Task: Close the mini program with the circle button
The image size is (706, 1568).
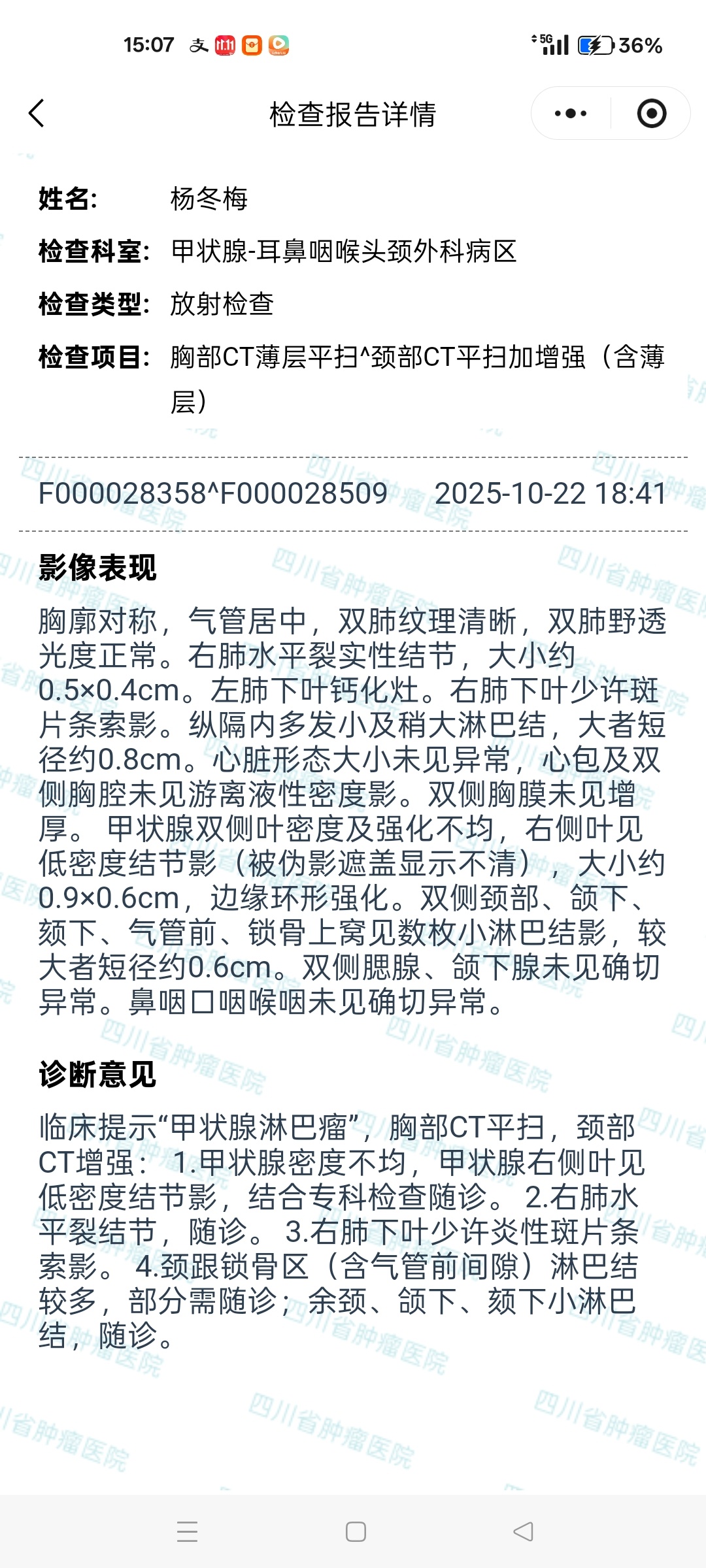Action: (651, 114)
